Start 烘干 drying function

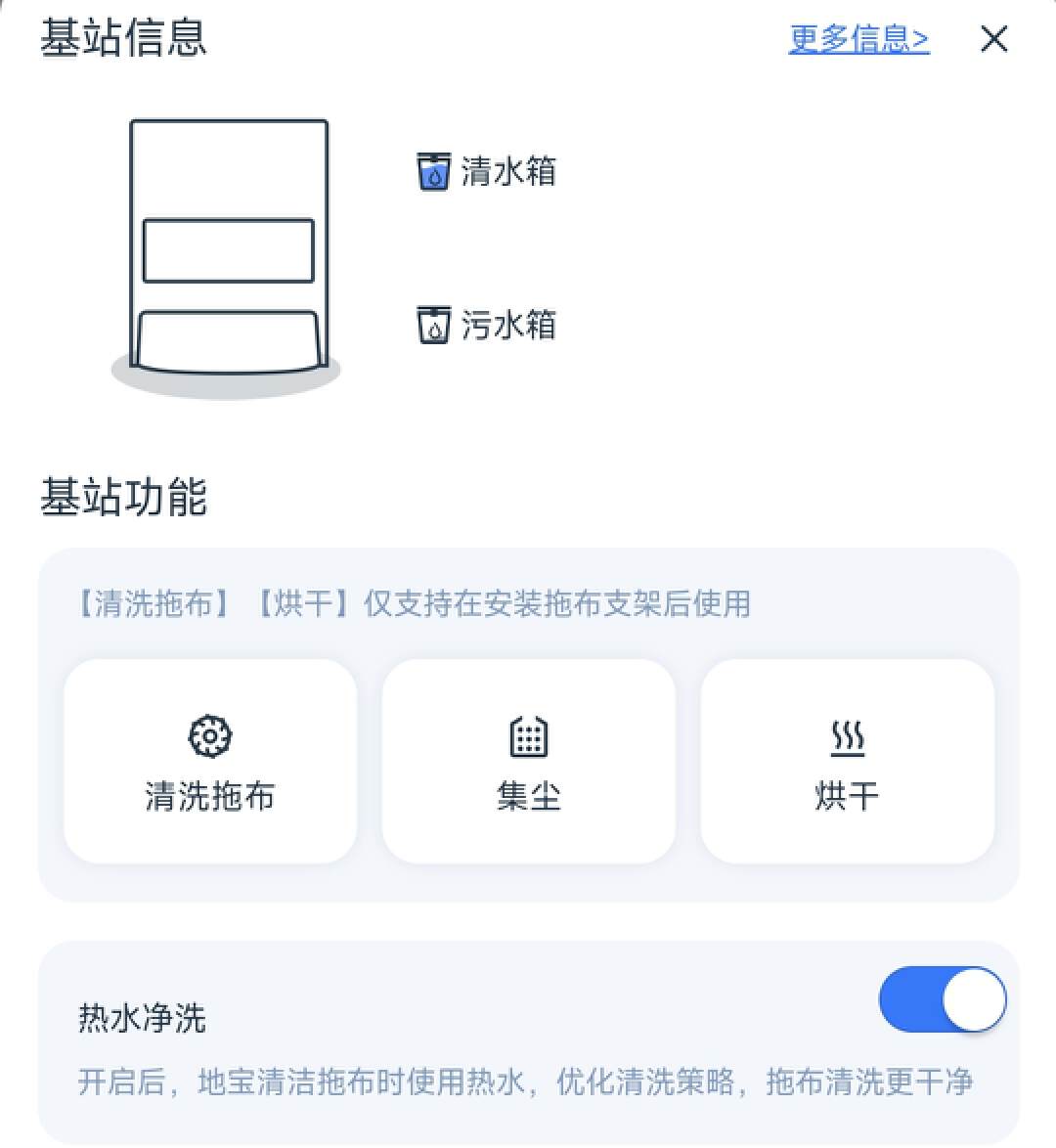pos(847,762)
